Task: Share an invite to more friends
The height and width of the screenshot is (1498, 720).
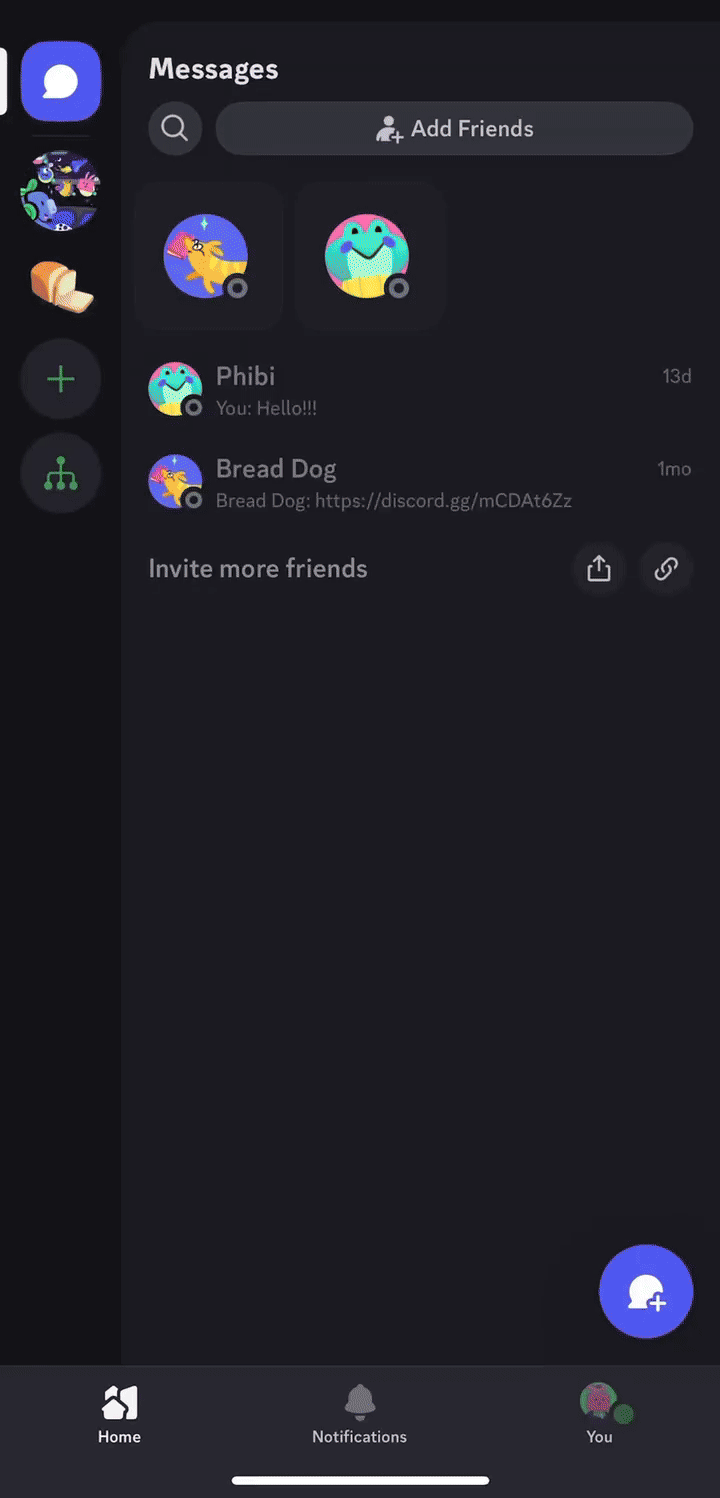Action: pyautogui.click(x=598, y=569)
